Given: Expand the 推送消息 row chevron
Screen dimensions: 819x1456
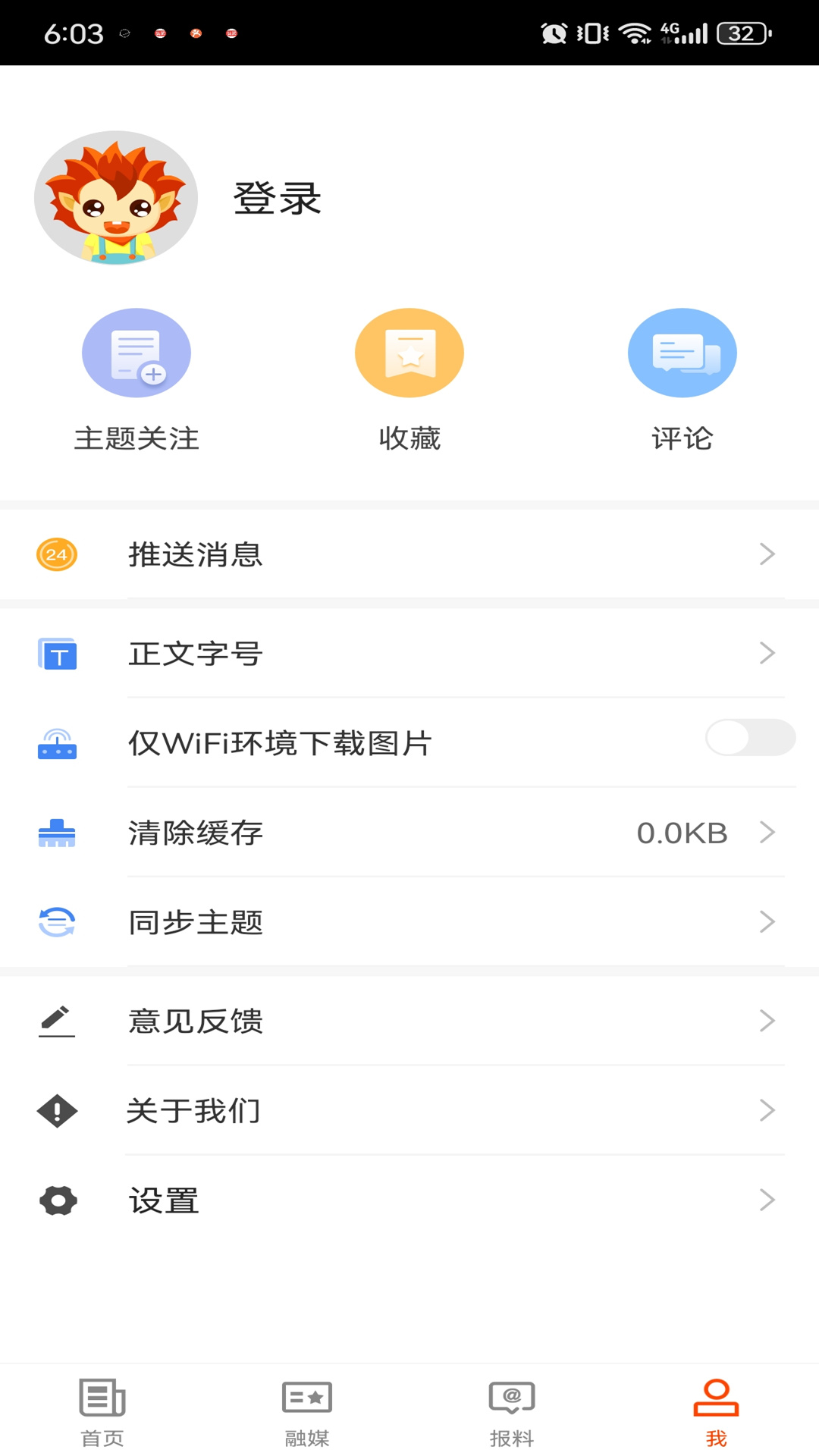Looking at the screenshot, I should (768, 554).
